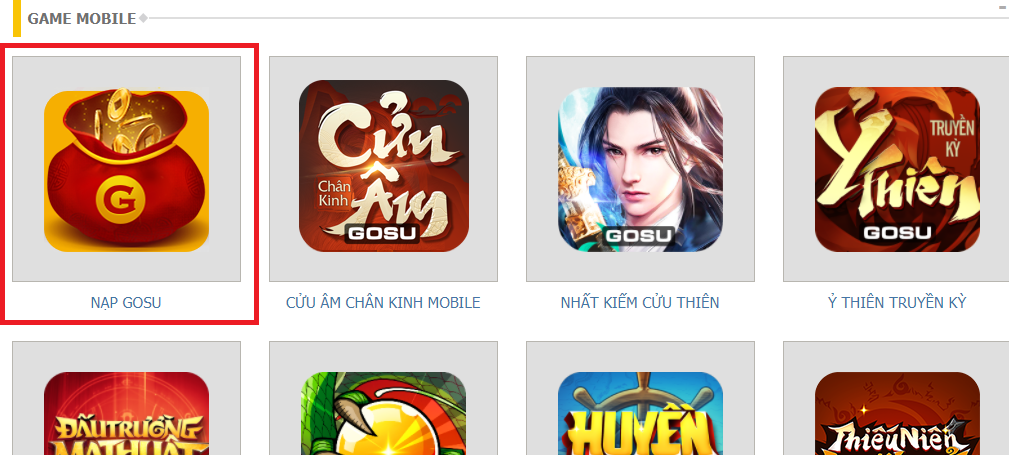Select the Nhất Kiếm Cửu Thiên game tile
The width and height of the screenshot is (1009, 455).
(640, 169)
